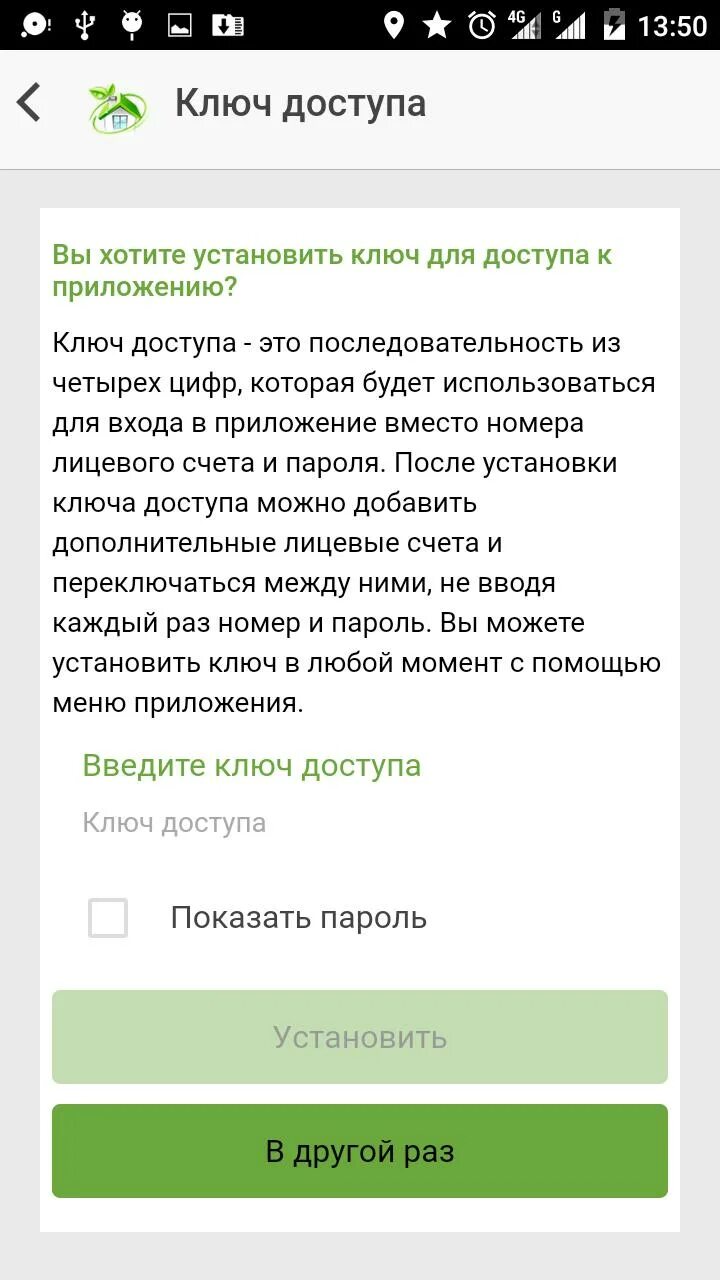Focus the Ключ доступа input field
This screenshot has height=1280, width=720.
[x=360, y=823]
